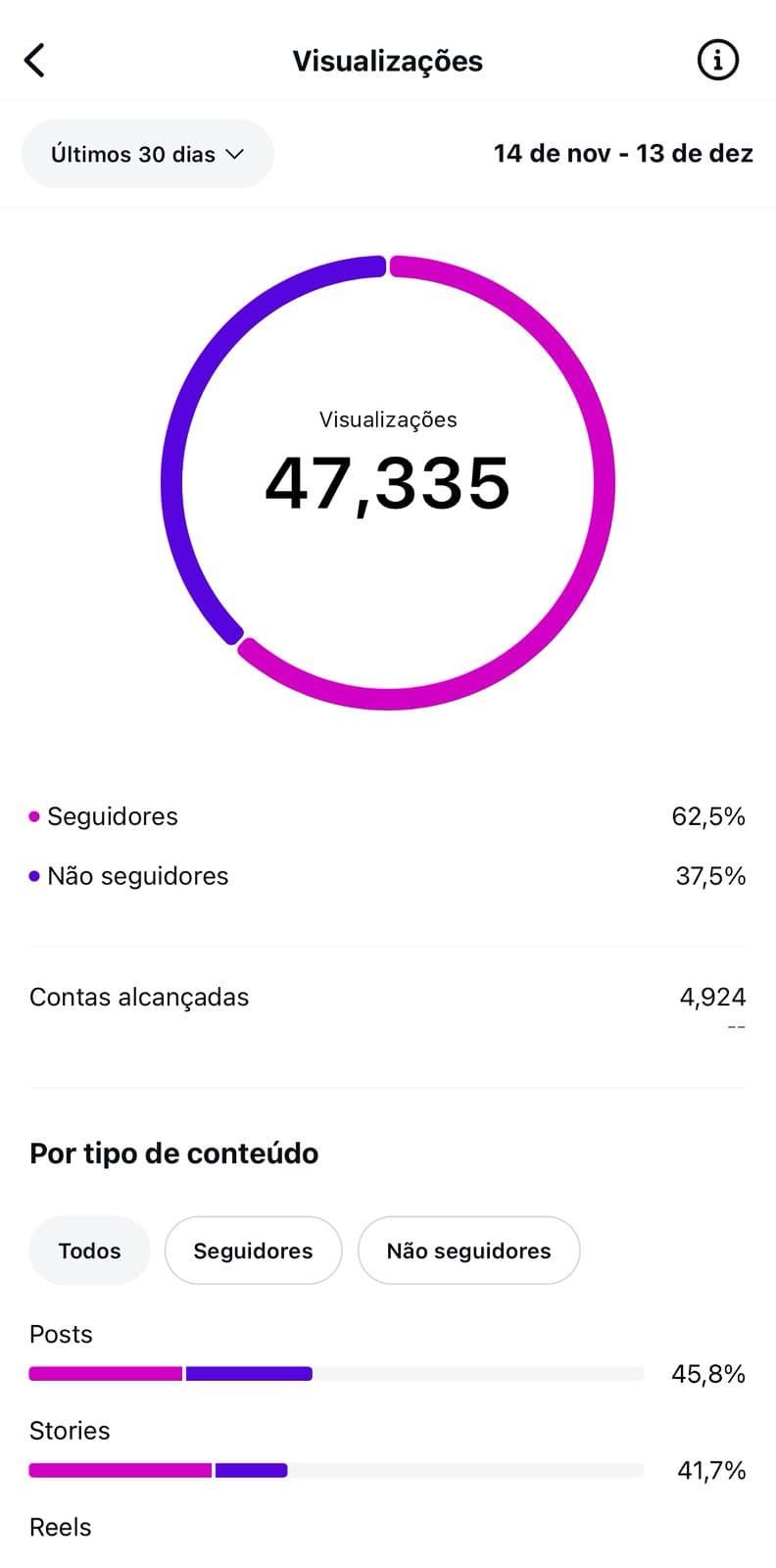The width and height of the screenshot is (776, 1568).
Task: Tap the date range 14 de nov - 13 de dez
Action: (x=623, y=154)
